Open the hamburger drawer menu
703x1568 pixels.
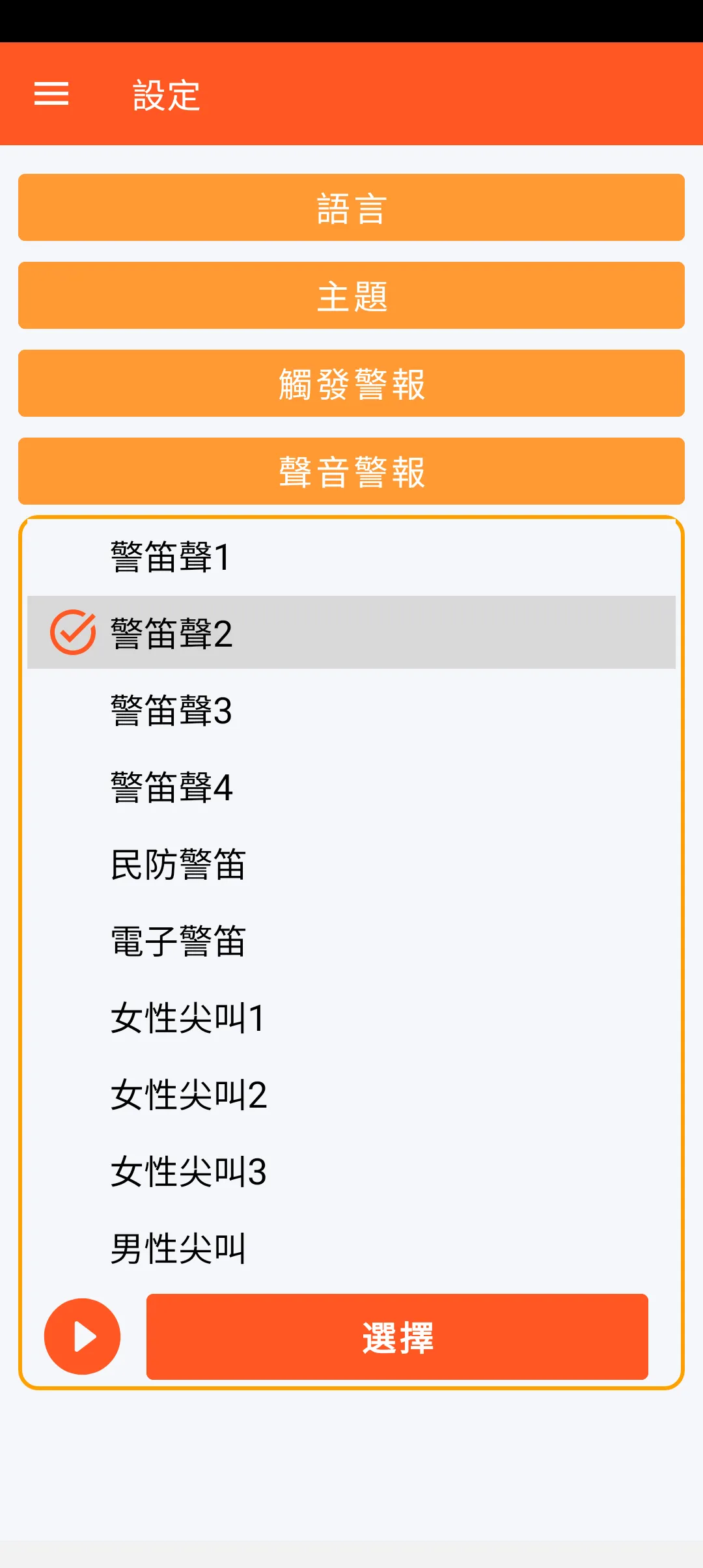(51, 94)
